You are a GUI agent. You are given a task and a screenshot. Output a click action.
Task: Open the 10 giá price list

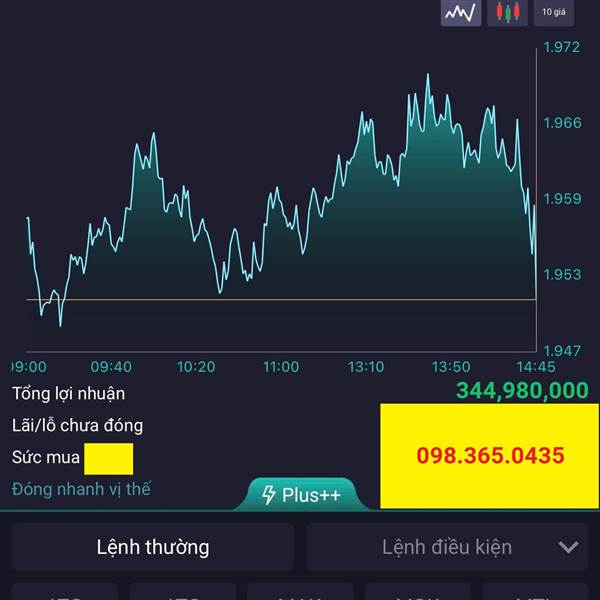(x=554, y=12)
